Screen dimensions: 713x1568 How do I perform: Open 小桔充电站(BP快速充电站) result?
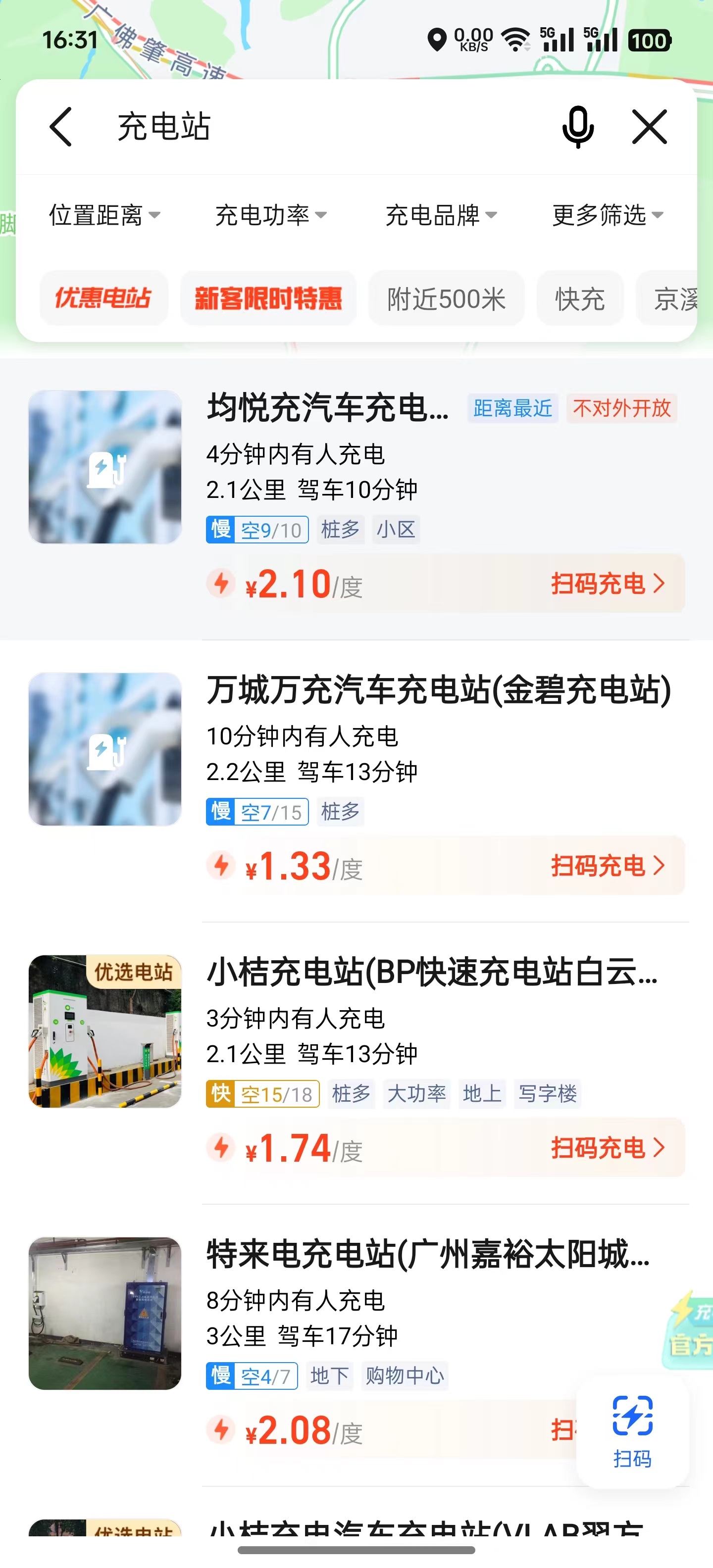[x=432, y=972]
